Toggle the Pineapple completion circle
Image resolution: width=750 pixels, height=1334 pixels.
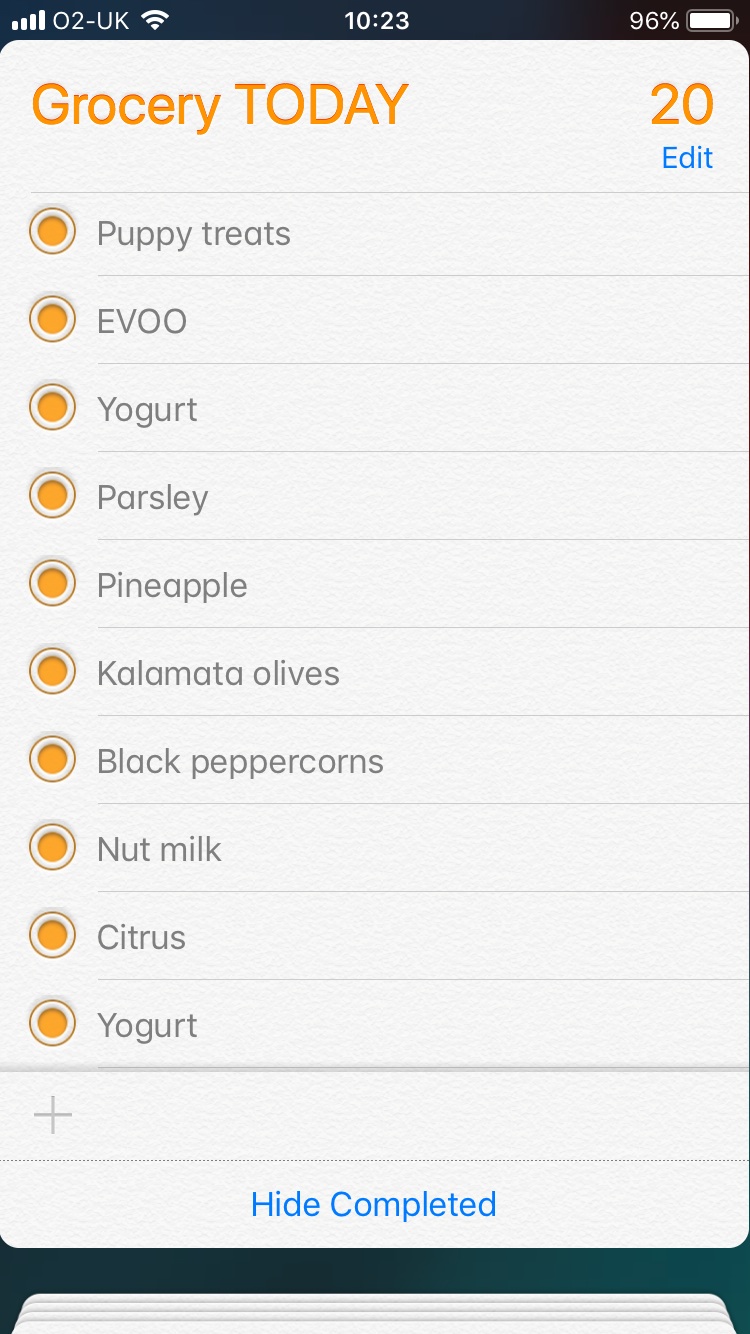coord(52,585)
